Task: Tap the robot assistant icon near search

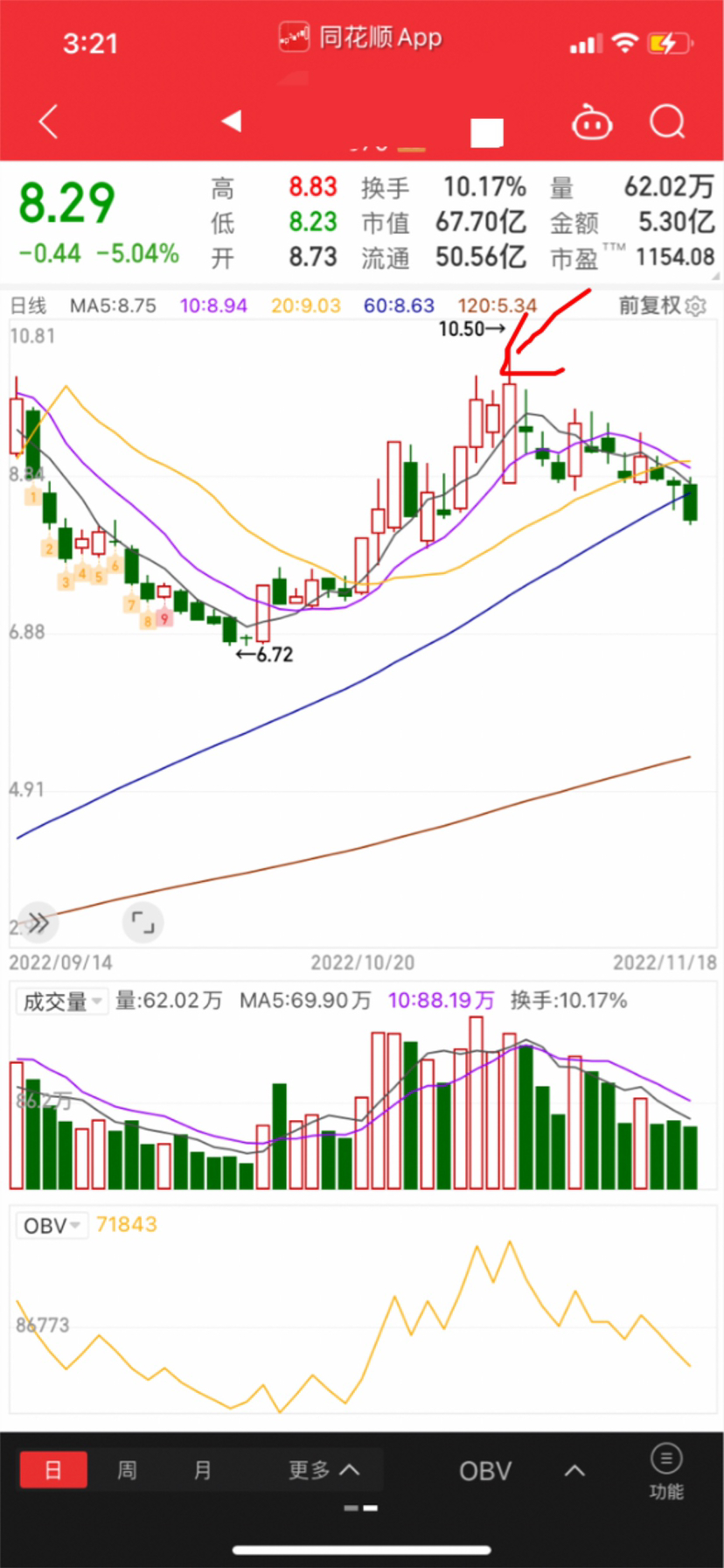Action: click(592, 122)
